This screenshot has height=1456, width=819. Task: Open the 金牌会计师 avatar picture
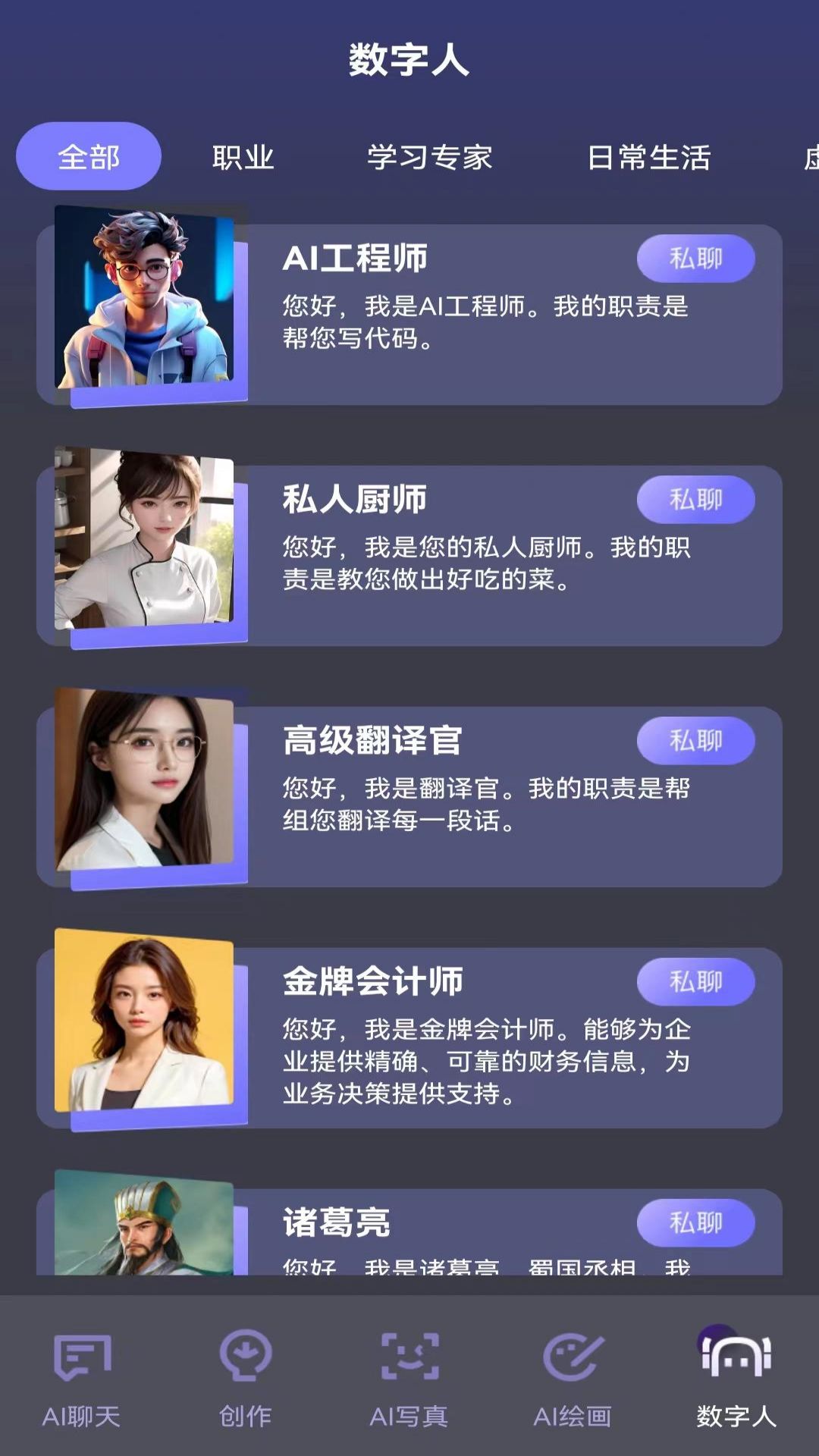tap(144, 1021)
